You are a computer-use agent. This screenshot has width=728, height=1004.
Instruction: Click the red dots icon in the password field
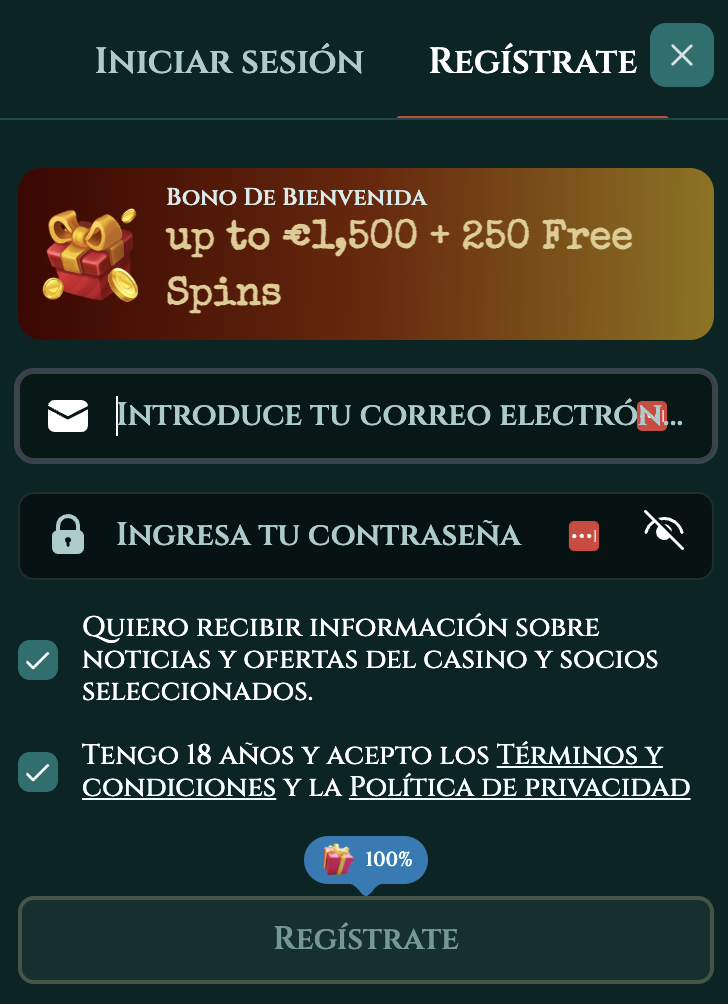click(583, 536)
